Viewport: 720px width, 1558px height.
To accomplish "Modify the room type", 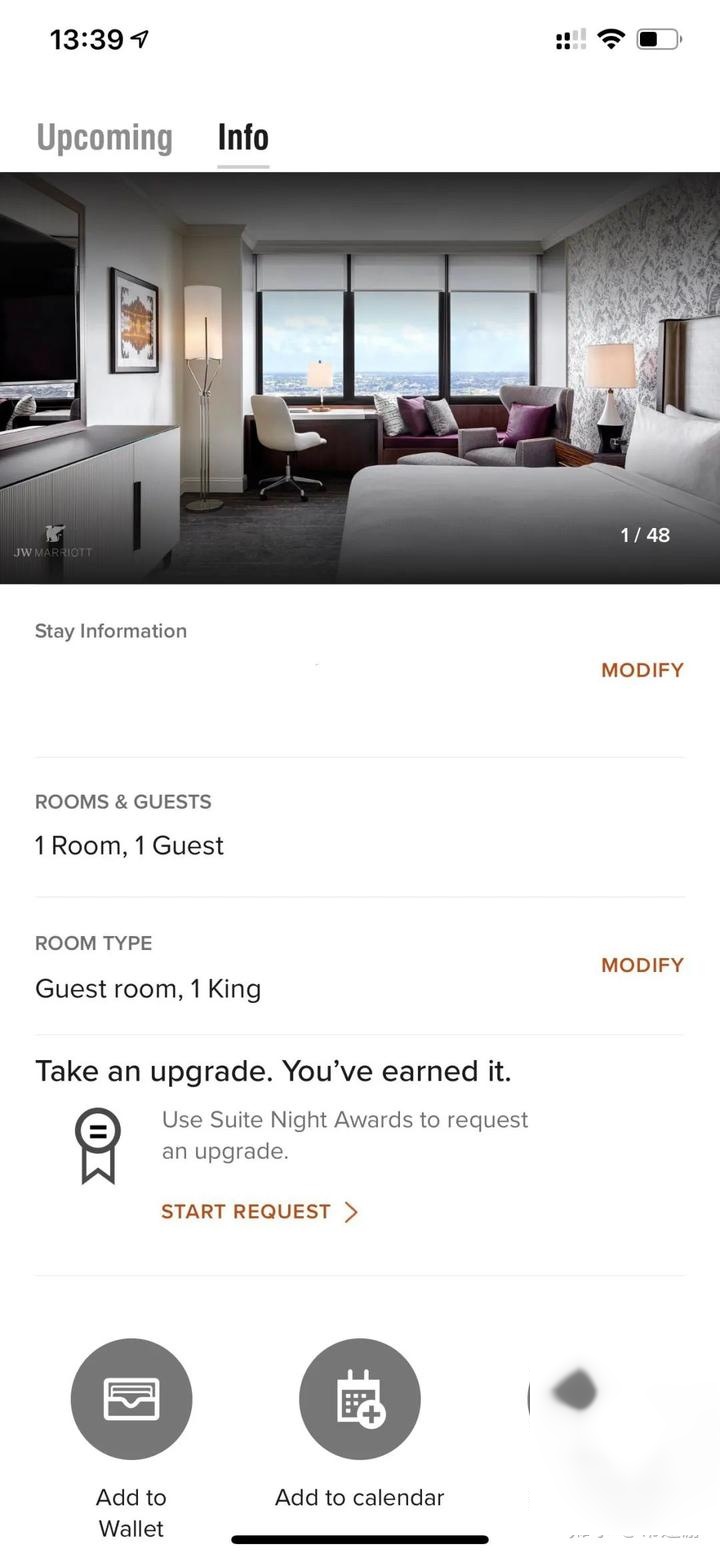I will [642, 965].
